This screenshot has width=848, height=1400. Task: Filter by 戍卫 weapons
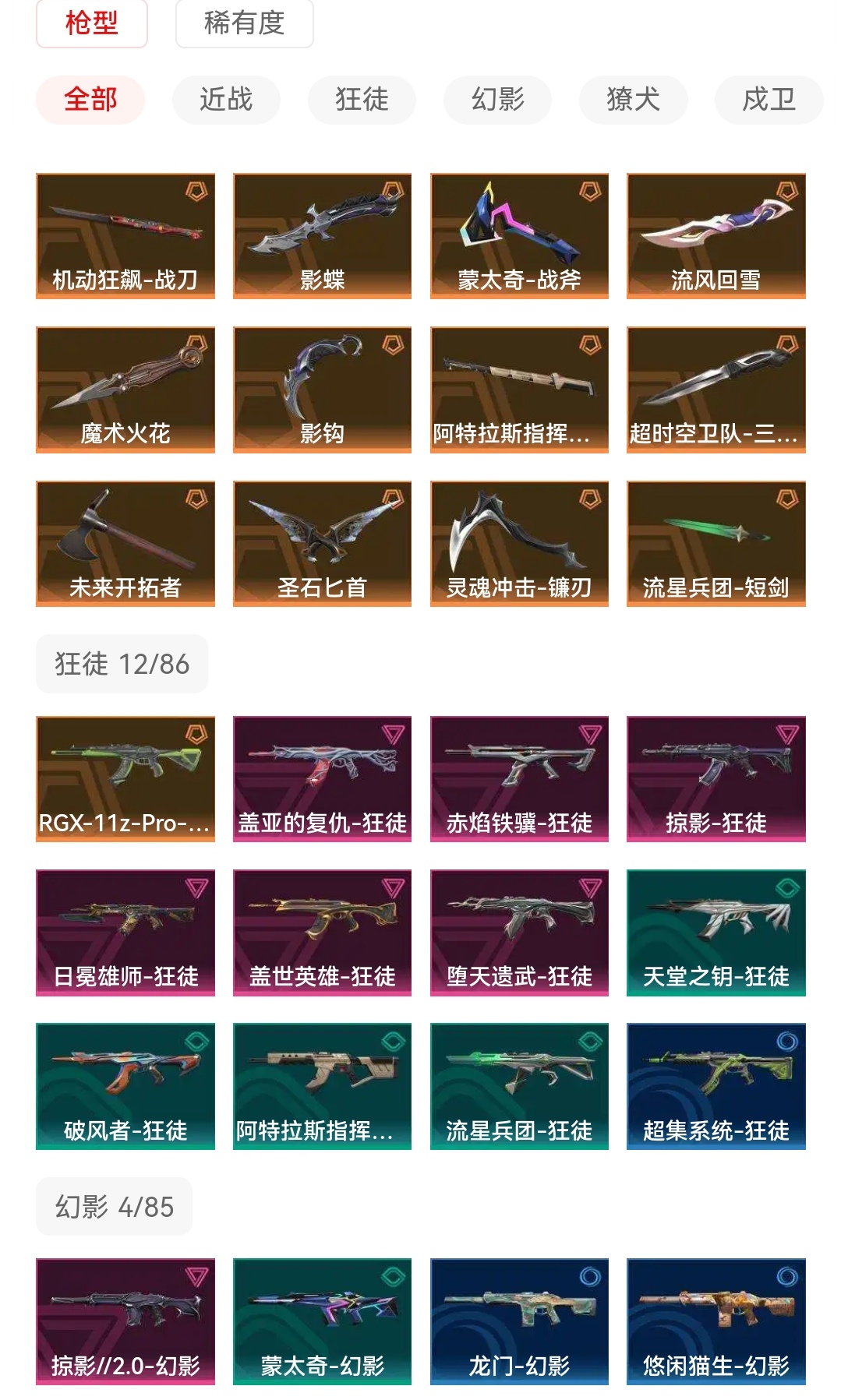click(768, 100)
